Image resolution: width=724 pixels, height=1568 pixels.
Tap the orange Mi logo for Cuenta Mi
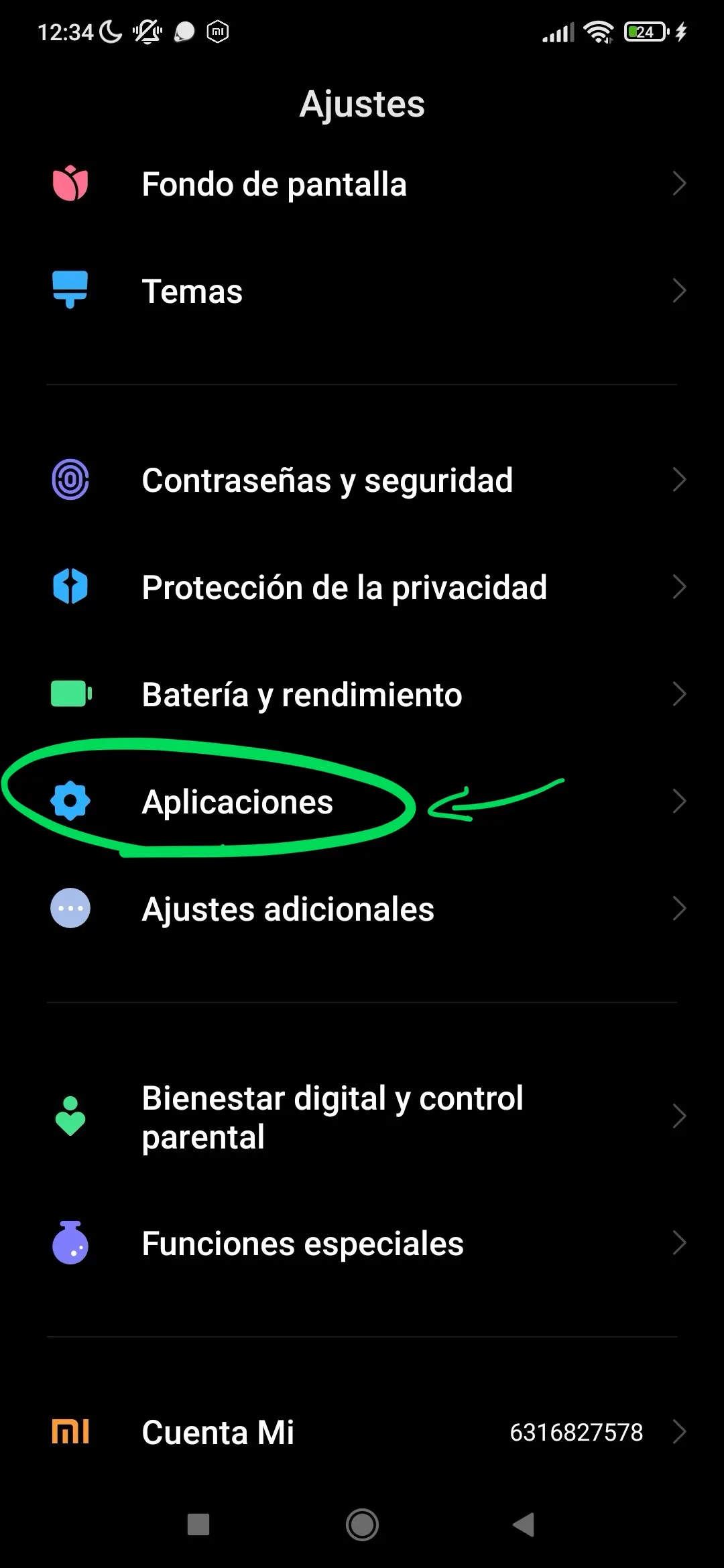[70, 1431]
